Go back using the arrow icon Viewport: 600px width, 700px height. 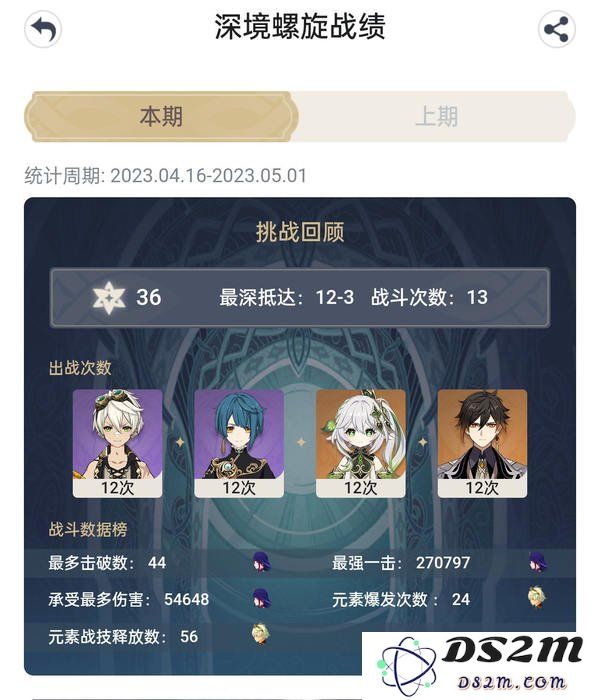(43, 29)
